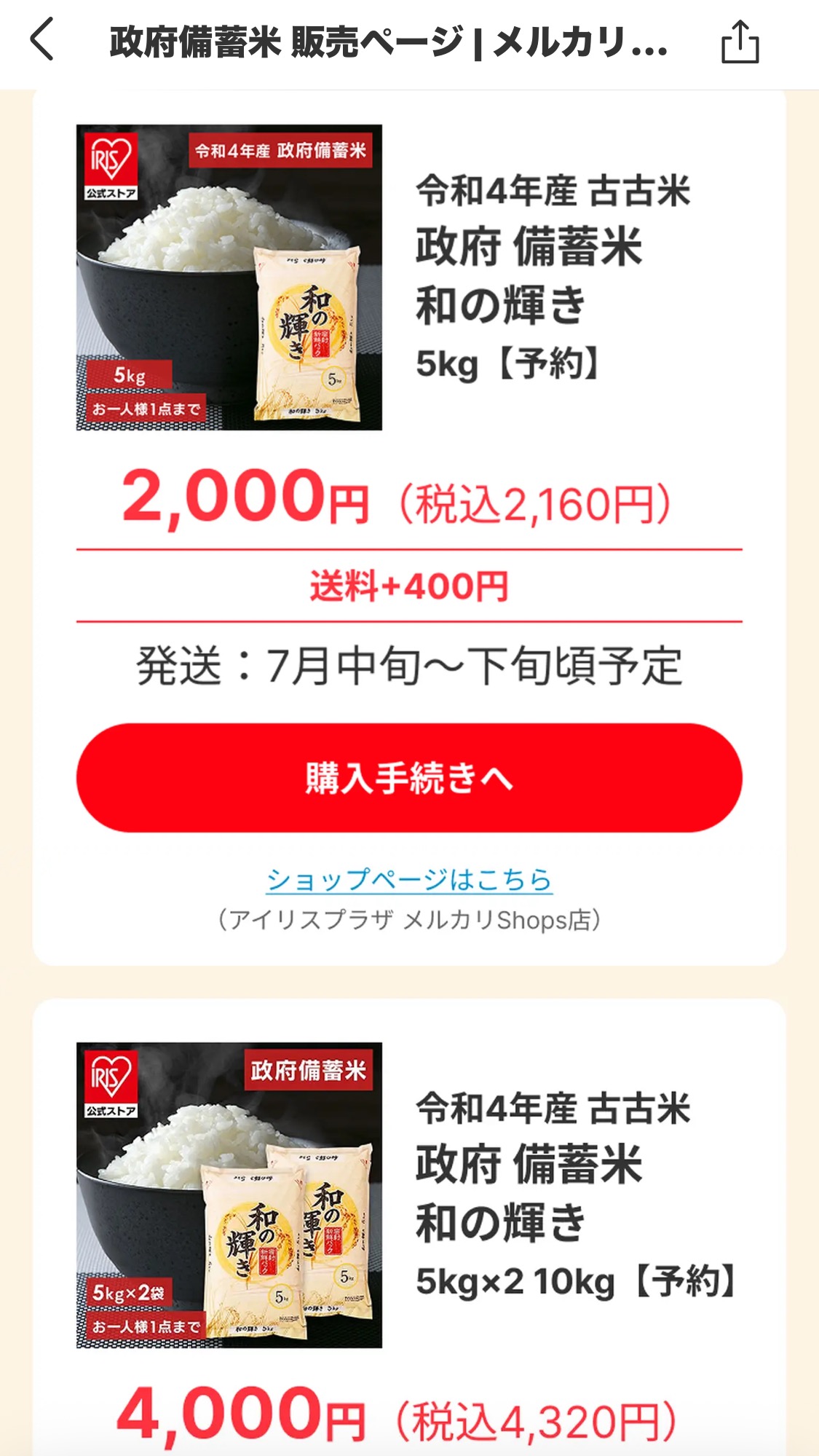Open the 5kg×2 10kg product image
Image resolution: width=819 pixels, height=1456 pixels.
(x=229, y=1195)
